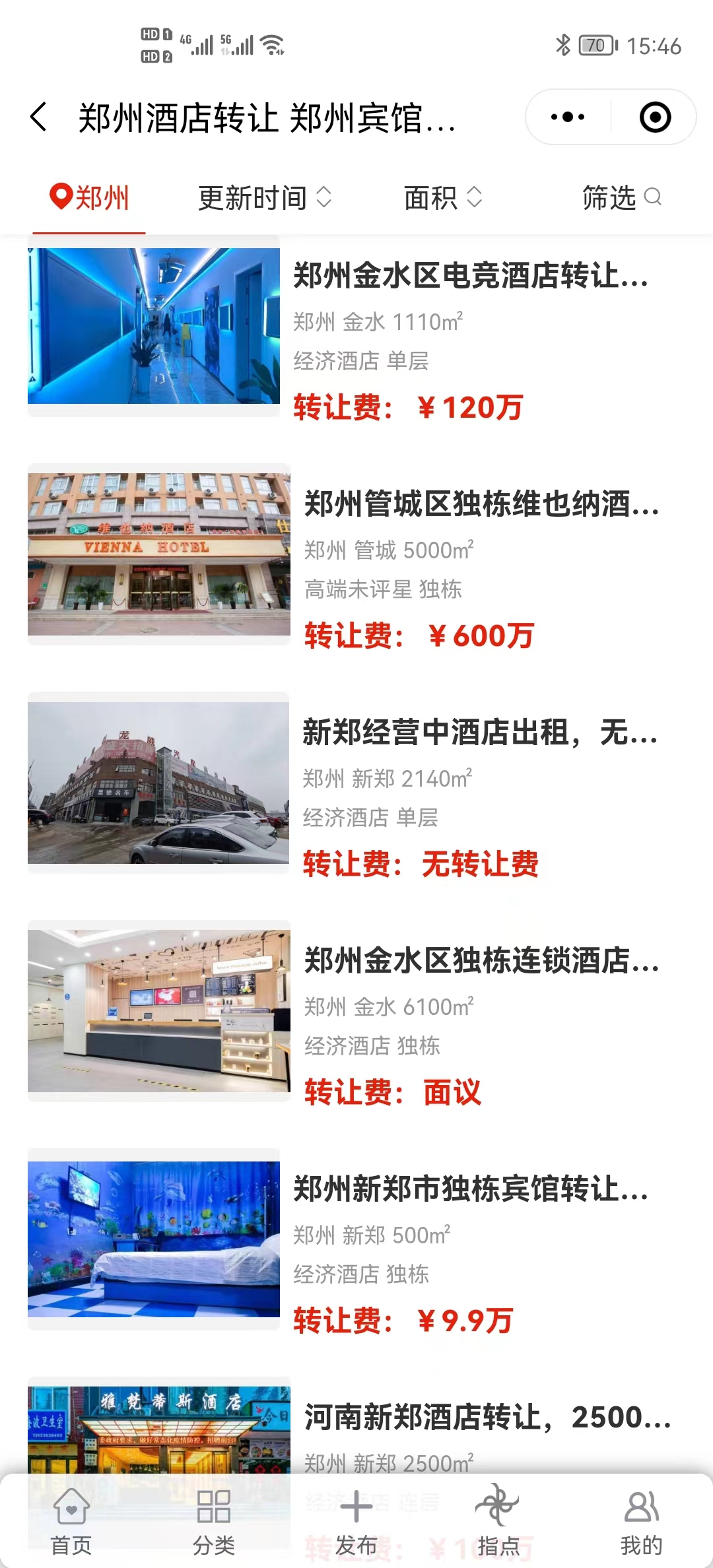Switch to the 首页 tab
Screen dimensions: 713x1568
point(71,1522)
